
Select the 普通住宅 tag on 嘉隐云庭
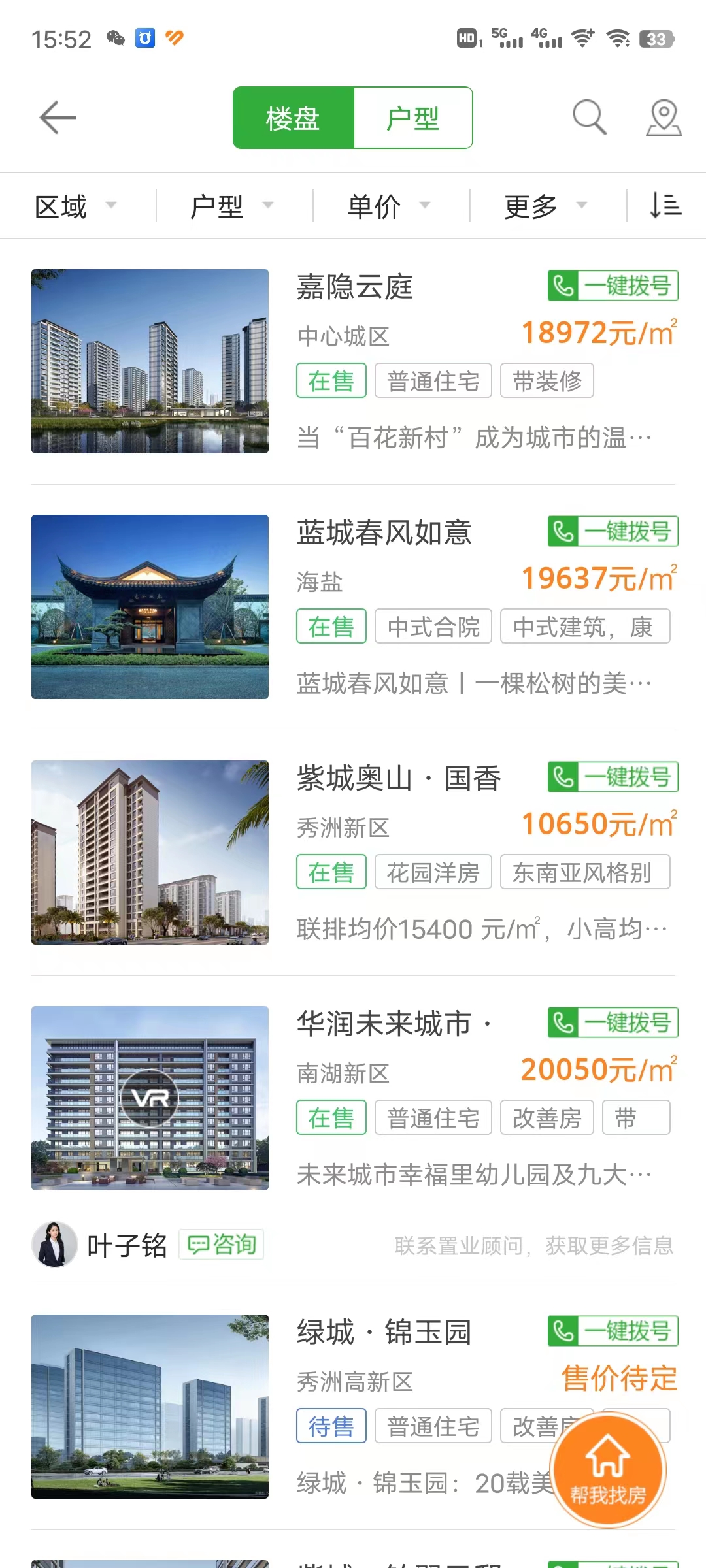coord(433,381)
